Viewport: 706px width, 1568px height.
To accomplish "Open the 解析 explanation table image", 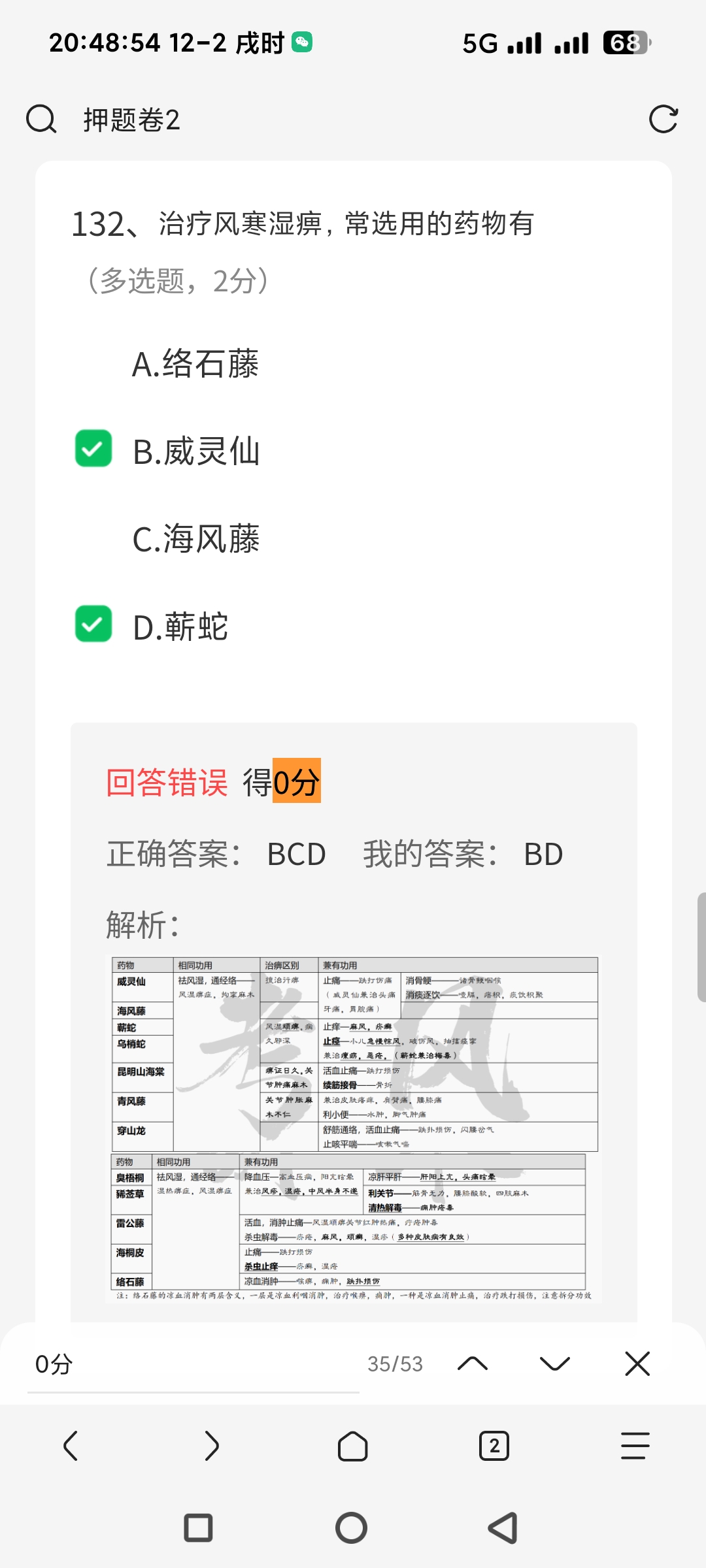I will [353, 1129].
